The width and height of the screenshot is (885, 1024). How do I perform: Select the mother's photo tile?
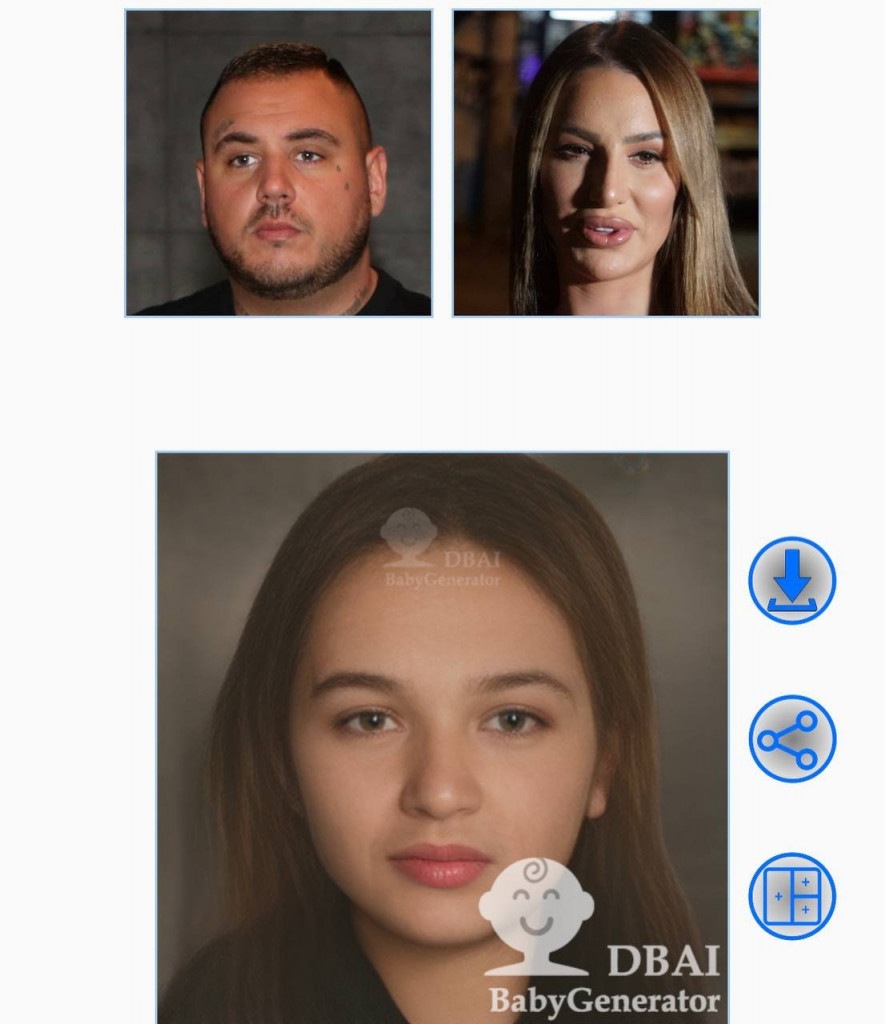pos(606,163)
